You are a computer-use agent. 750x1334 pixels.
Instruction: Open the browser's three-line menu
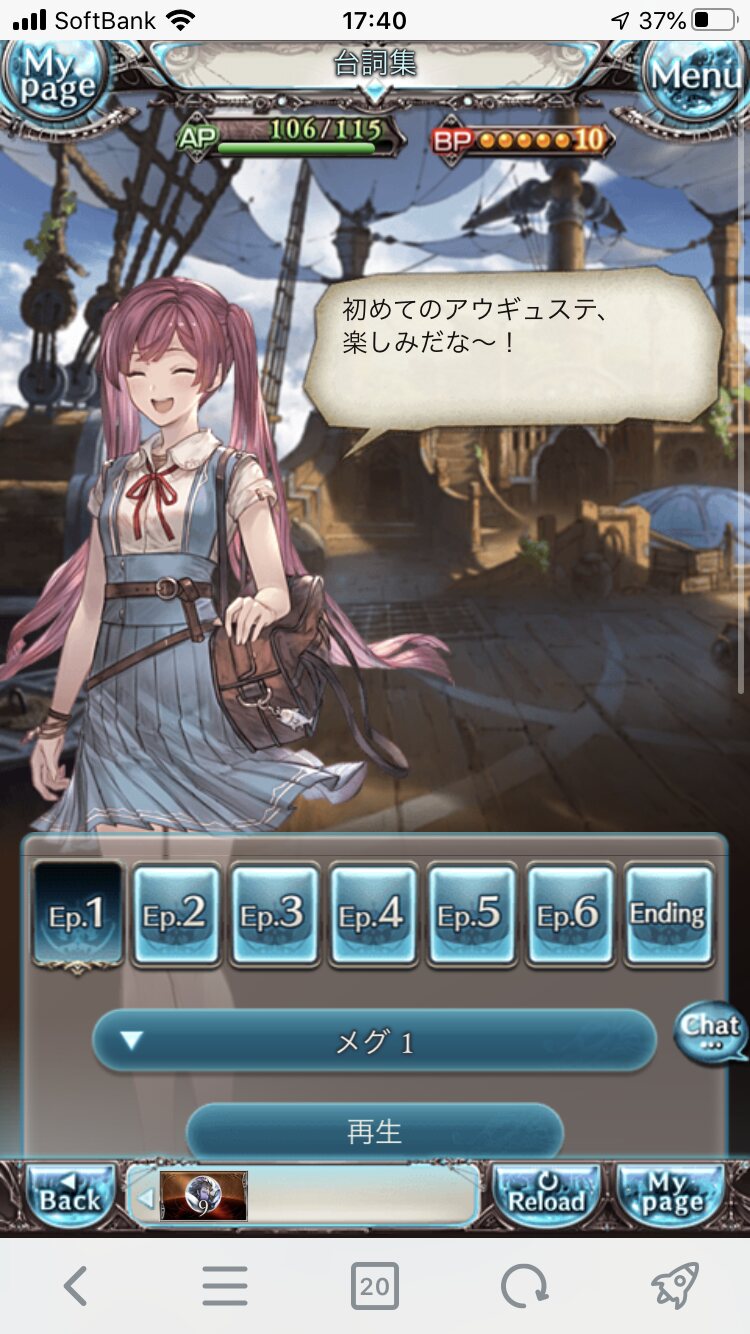[224, 1286]
